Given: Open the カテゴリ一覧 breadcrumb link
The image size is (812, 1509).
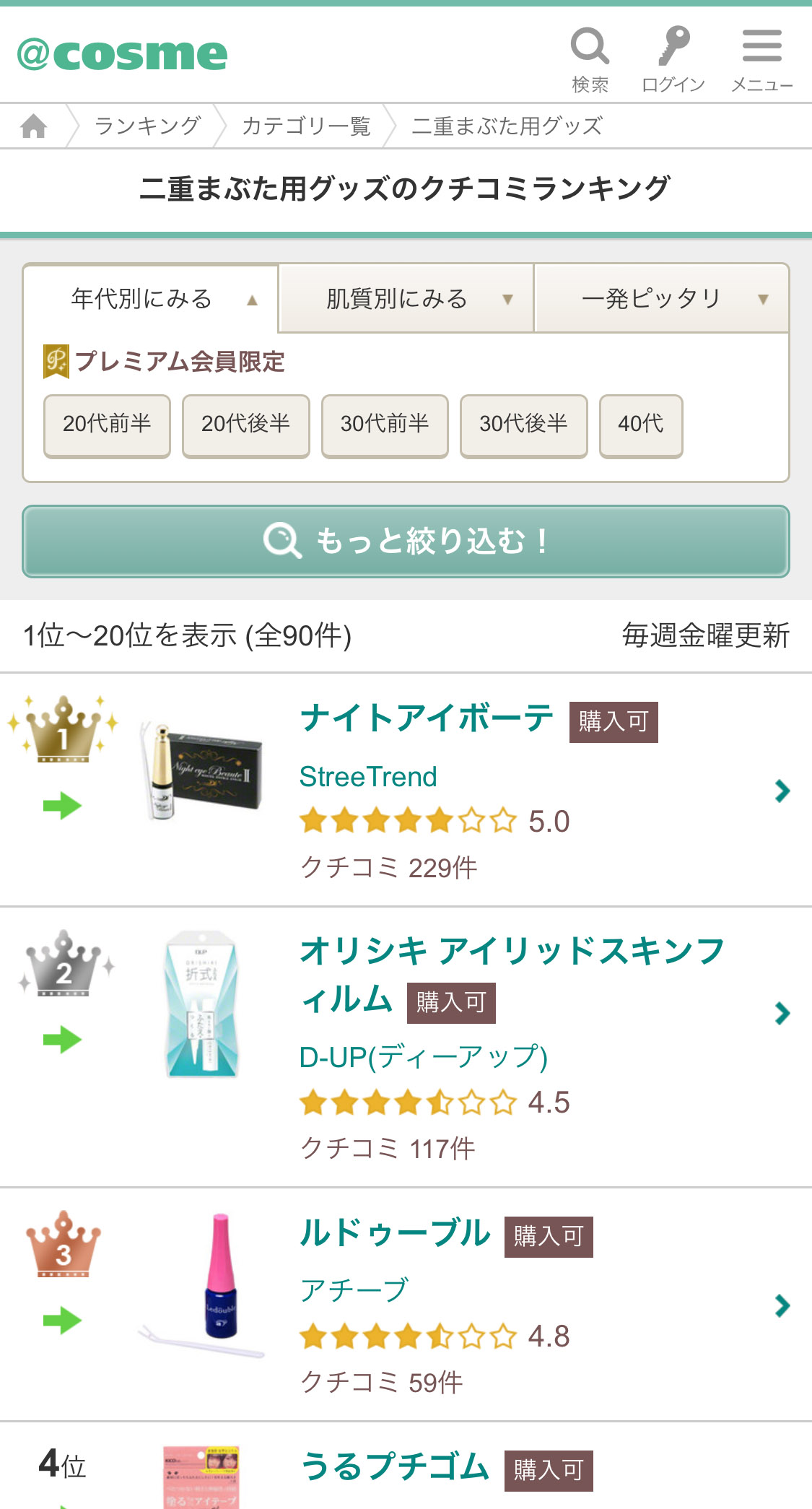Looking at the screenshot, I should [306, 126].
